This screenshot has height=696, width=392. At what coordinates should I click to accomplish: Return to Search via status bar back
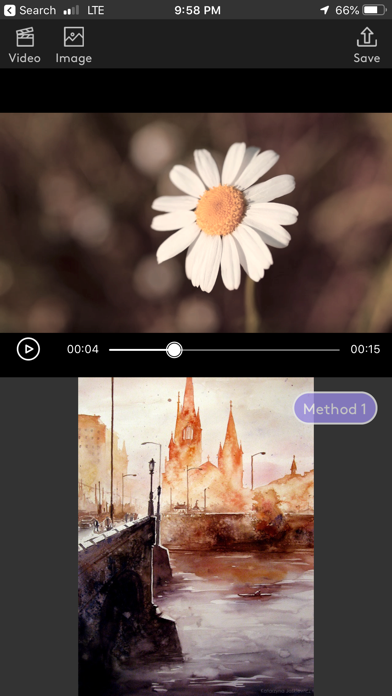coord(30,10)
